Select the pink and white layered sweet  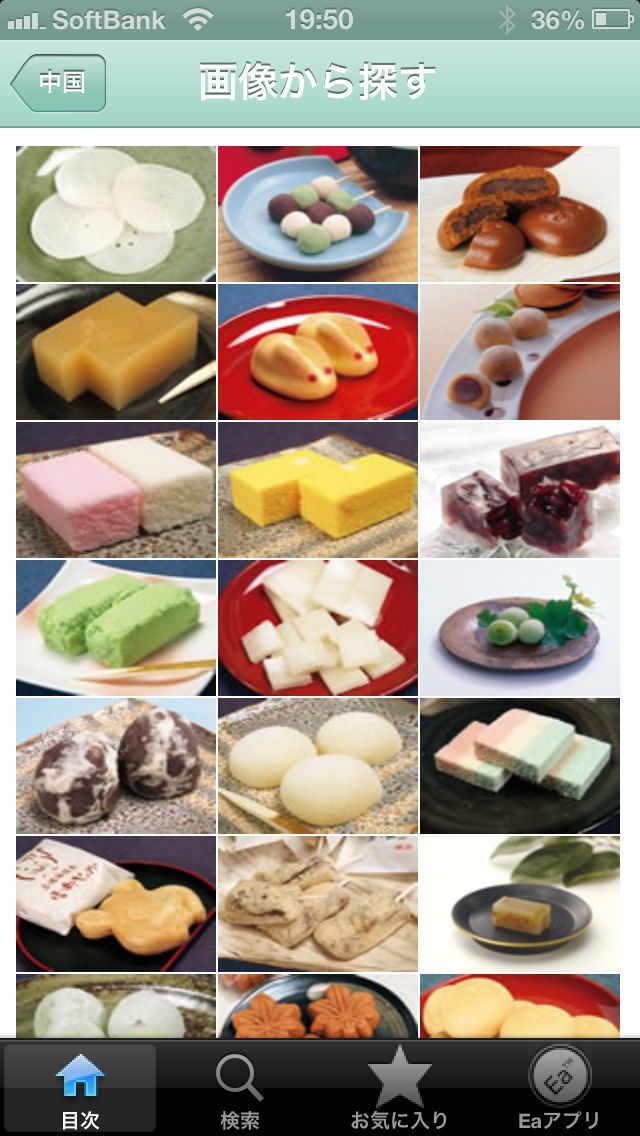point(116,489)
